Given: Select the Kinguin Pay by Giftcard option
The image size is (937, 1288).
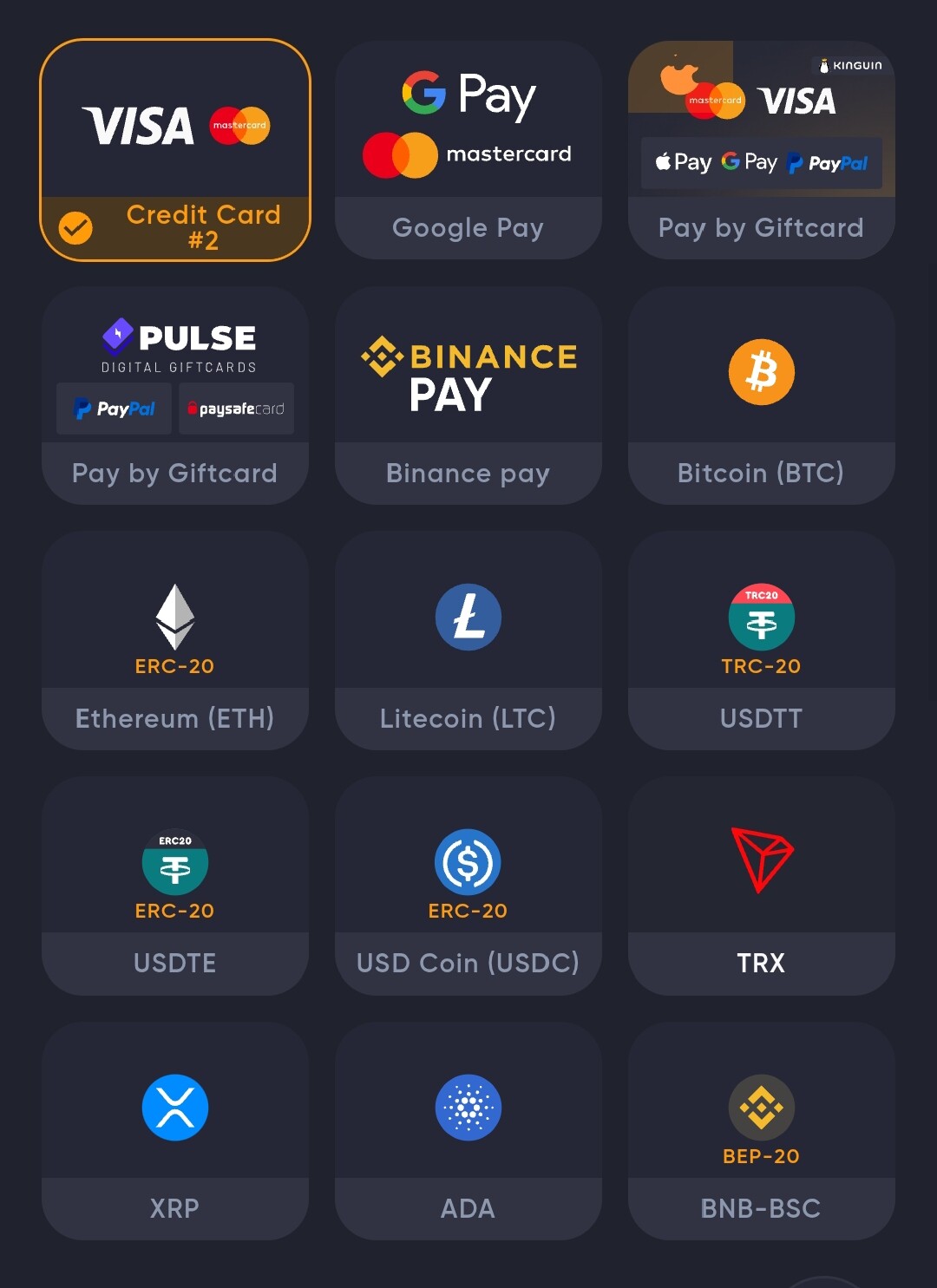Looking at the screenshot, I should pos(761,150).
